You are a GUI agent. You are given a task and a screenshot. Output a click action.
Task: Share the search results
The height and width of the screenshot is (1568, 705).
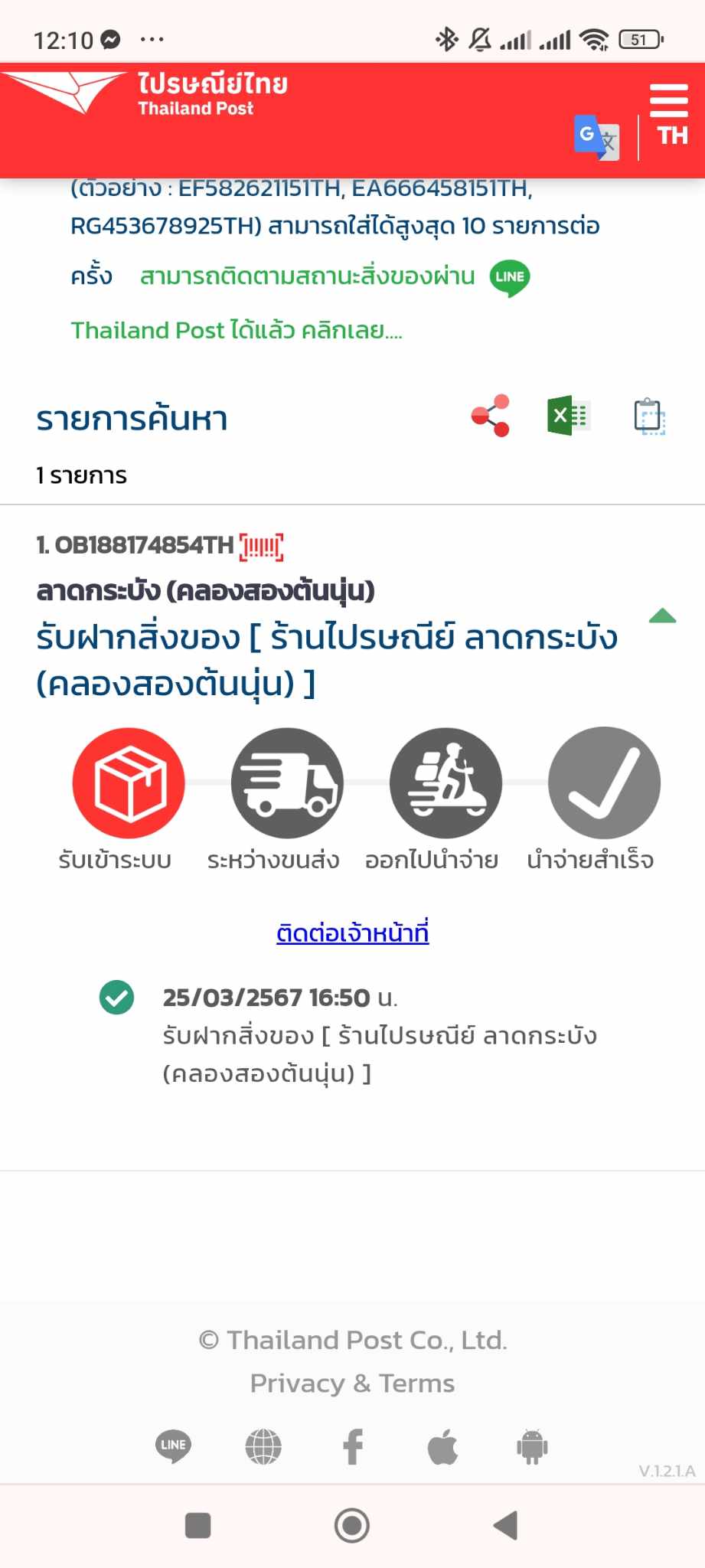pyautogui.click(x=491, y=416)
